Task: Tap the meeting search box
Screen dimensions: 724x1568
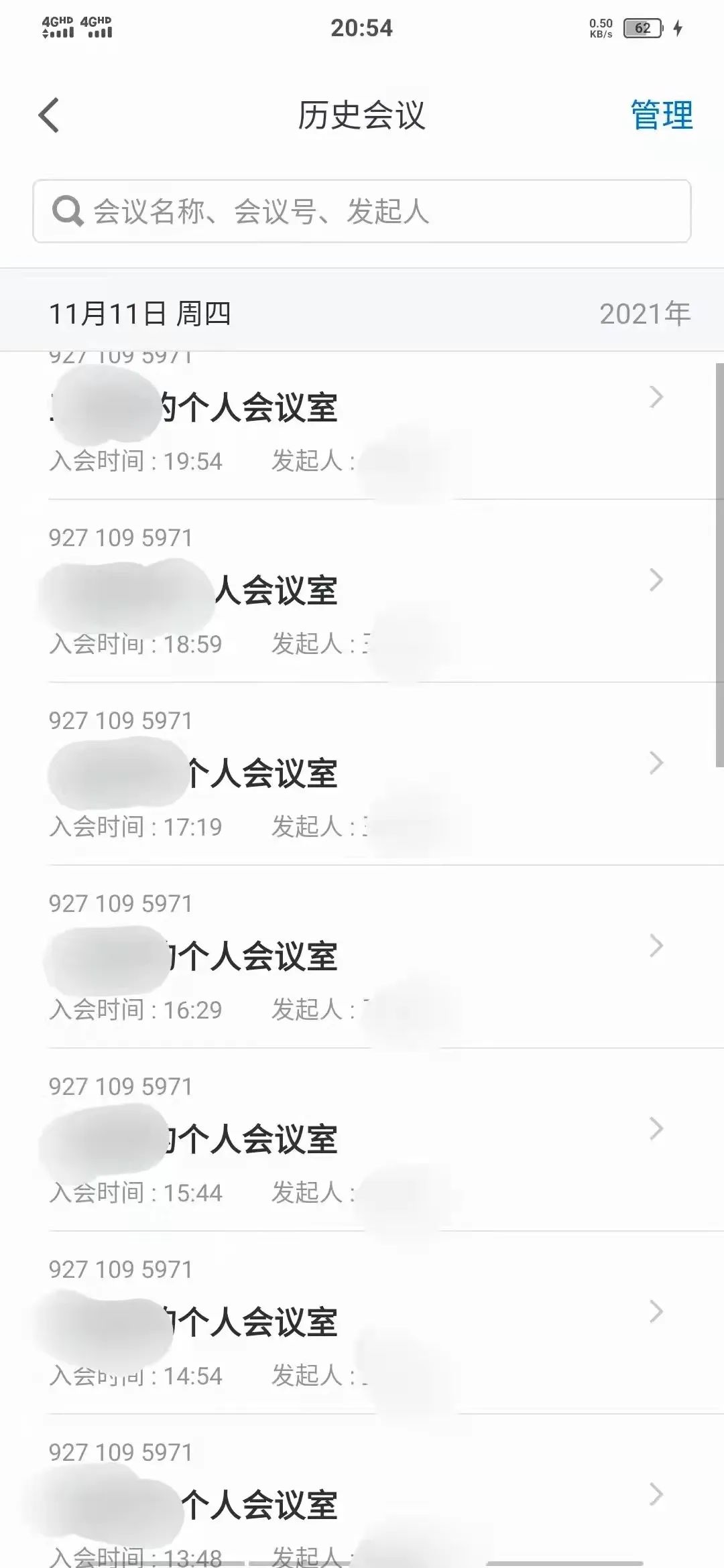Action: 362,211
